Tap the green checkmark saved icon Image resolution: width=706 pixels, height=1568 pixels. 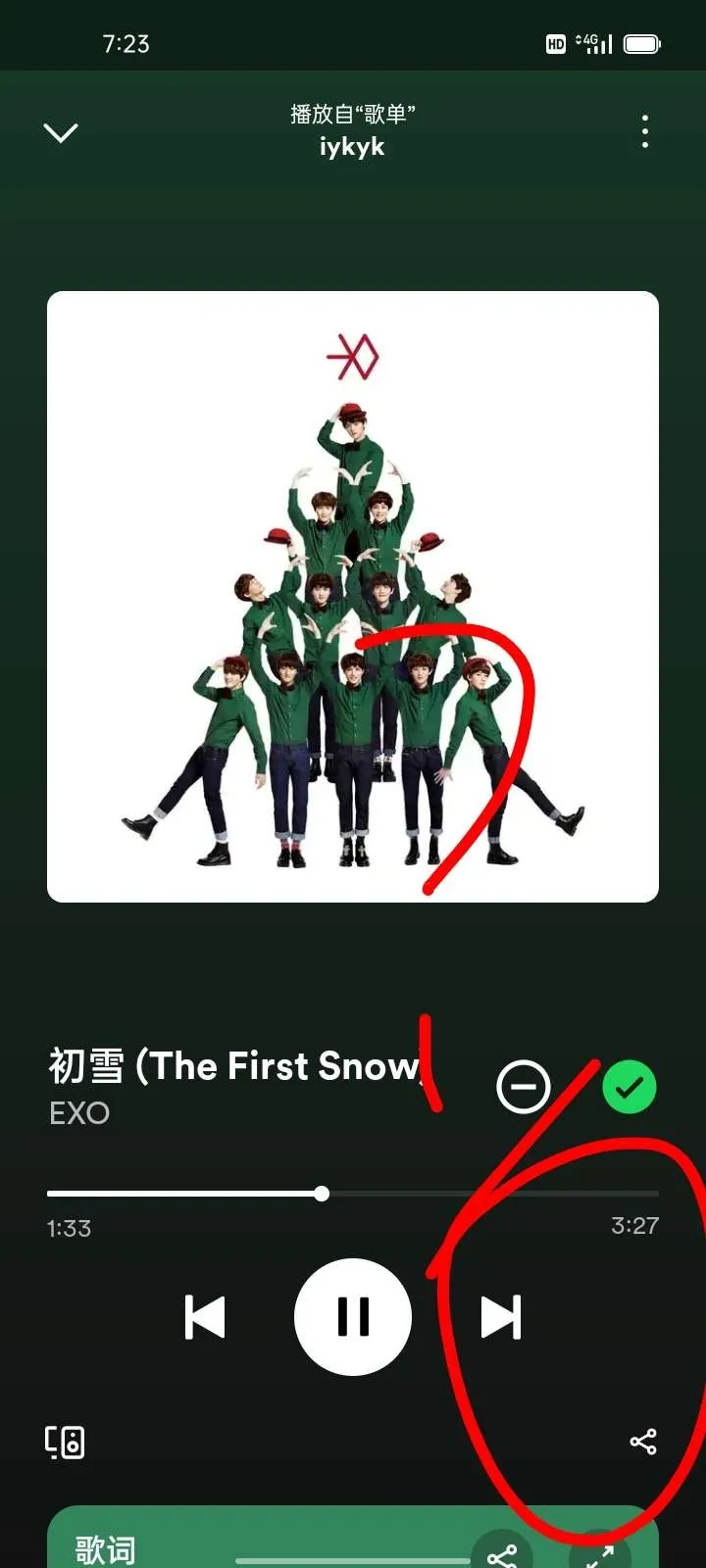point(629,1087)
